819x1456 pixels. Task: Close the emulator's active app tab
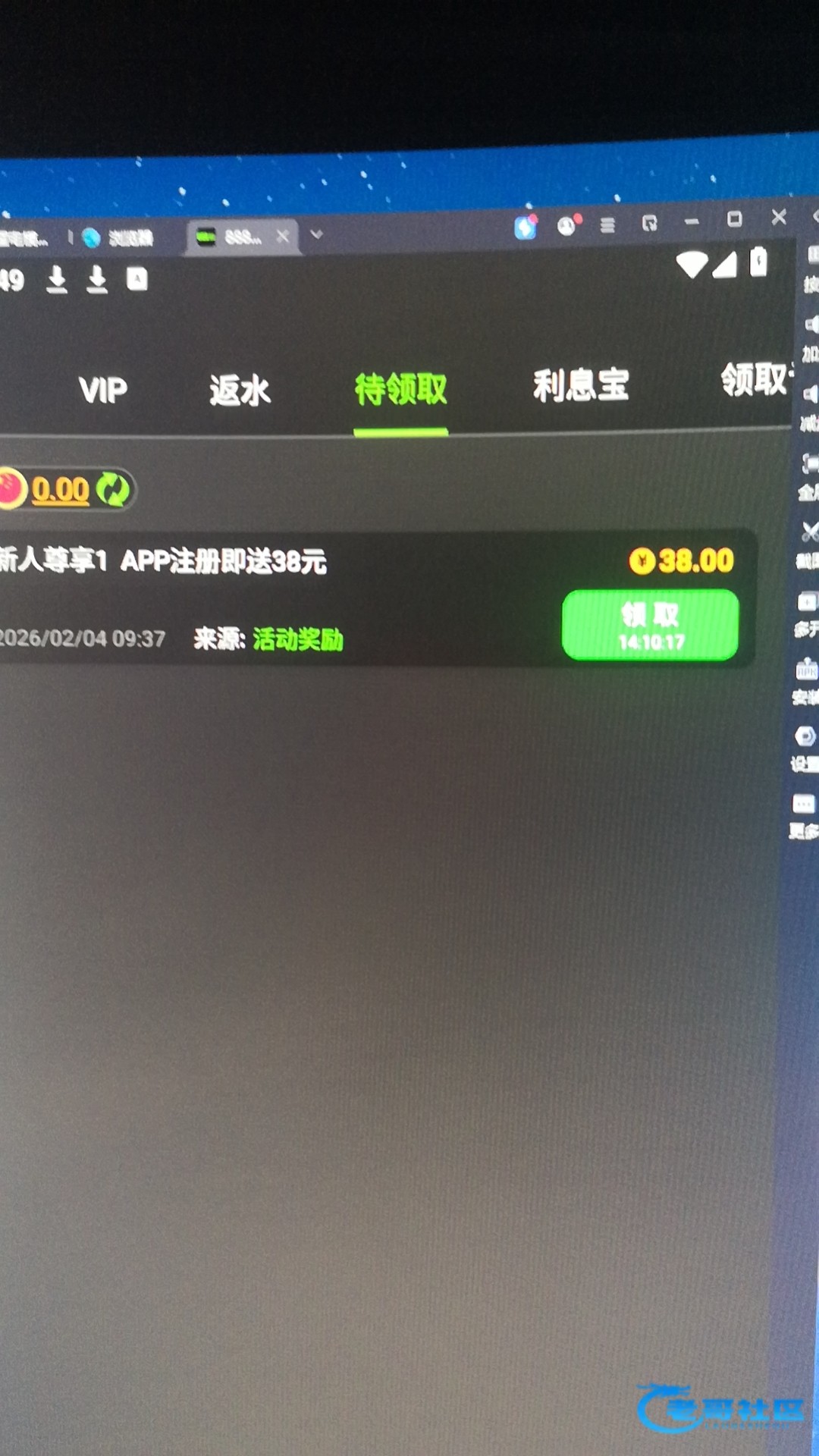coord(283,237)
